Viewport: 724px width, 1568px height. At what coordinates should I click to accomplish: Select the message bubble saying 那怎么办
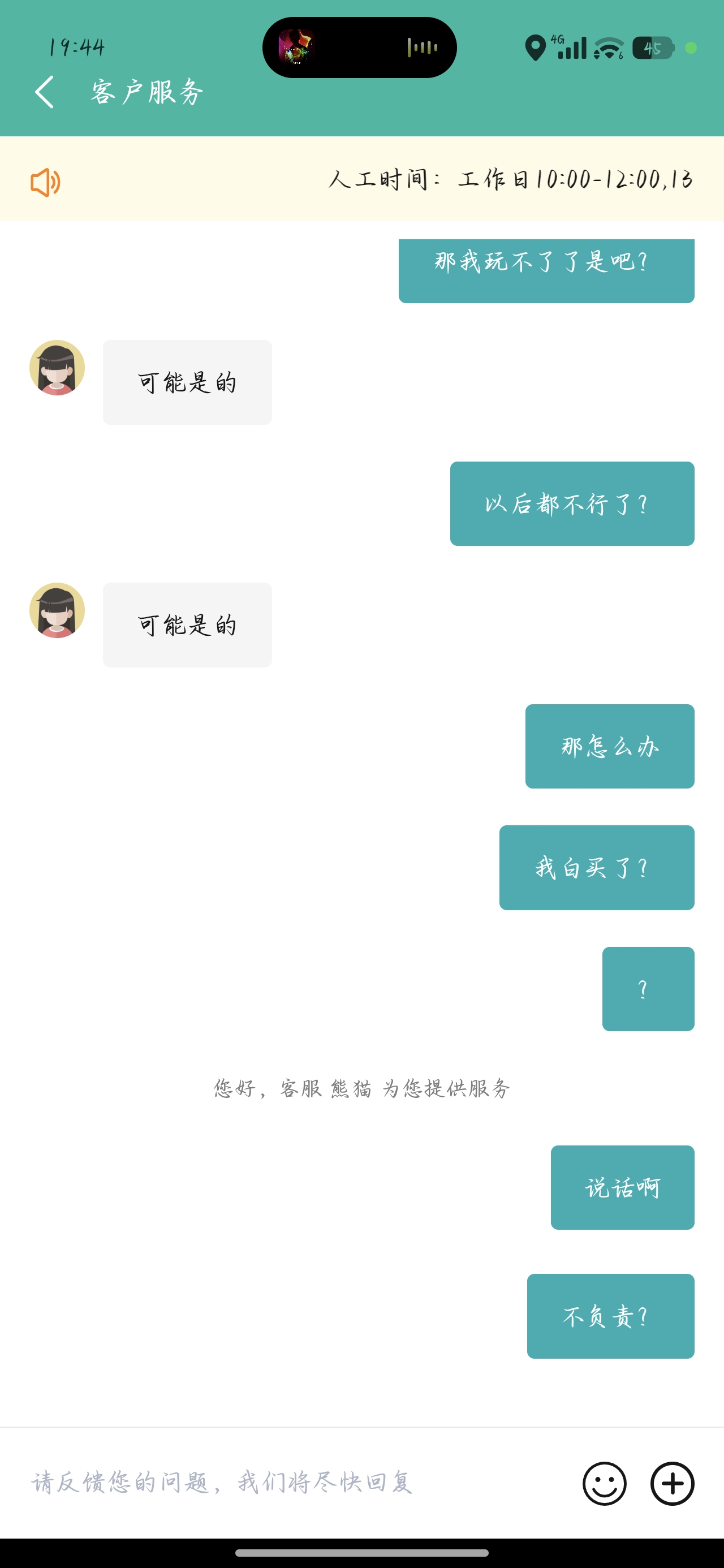click(x=609, y=746)
